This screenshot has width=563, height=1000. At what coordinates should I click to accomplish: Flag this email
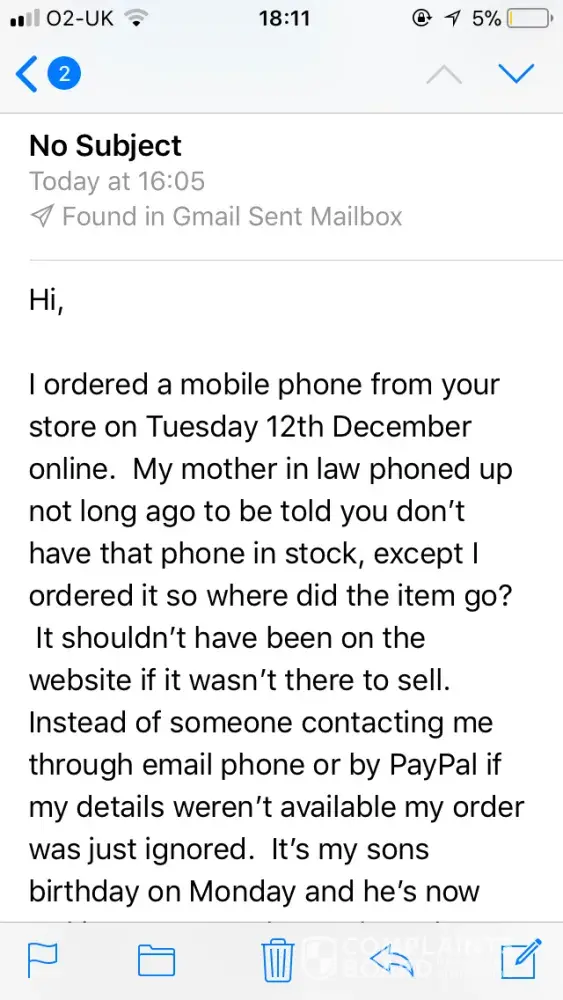tap(42, 959)
